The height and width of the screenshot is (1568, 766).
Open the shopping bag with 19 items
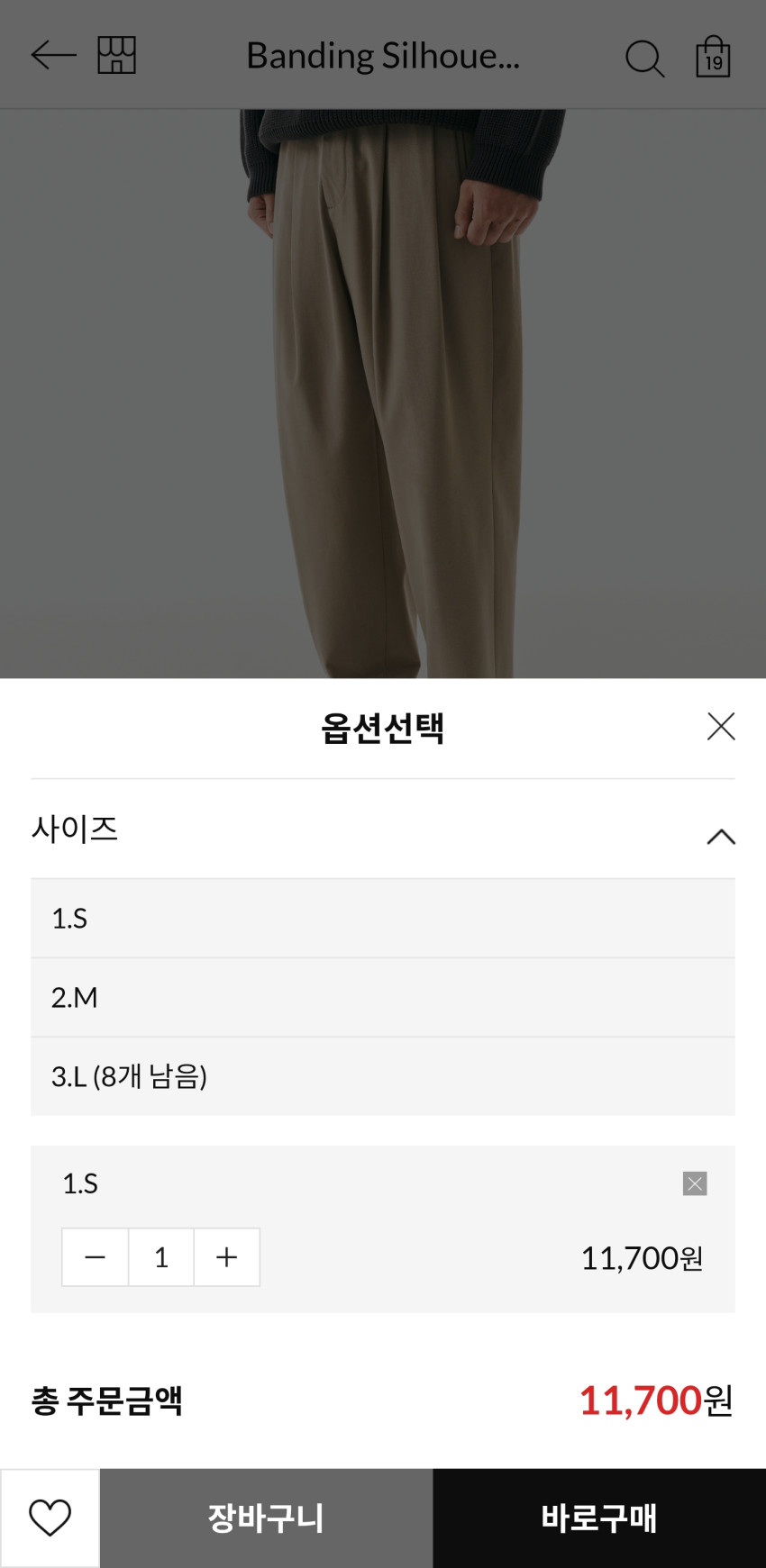(712, 58)
